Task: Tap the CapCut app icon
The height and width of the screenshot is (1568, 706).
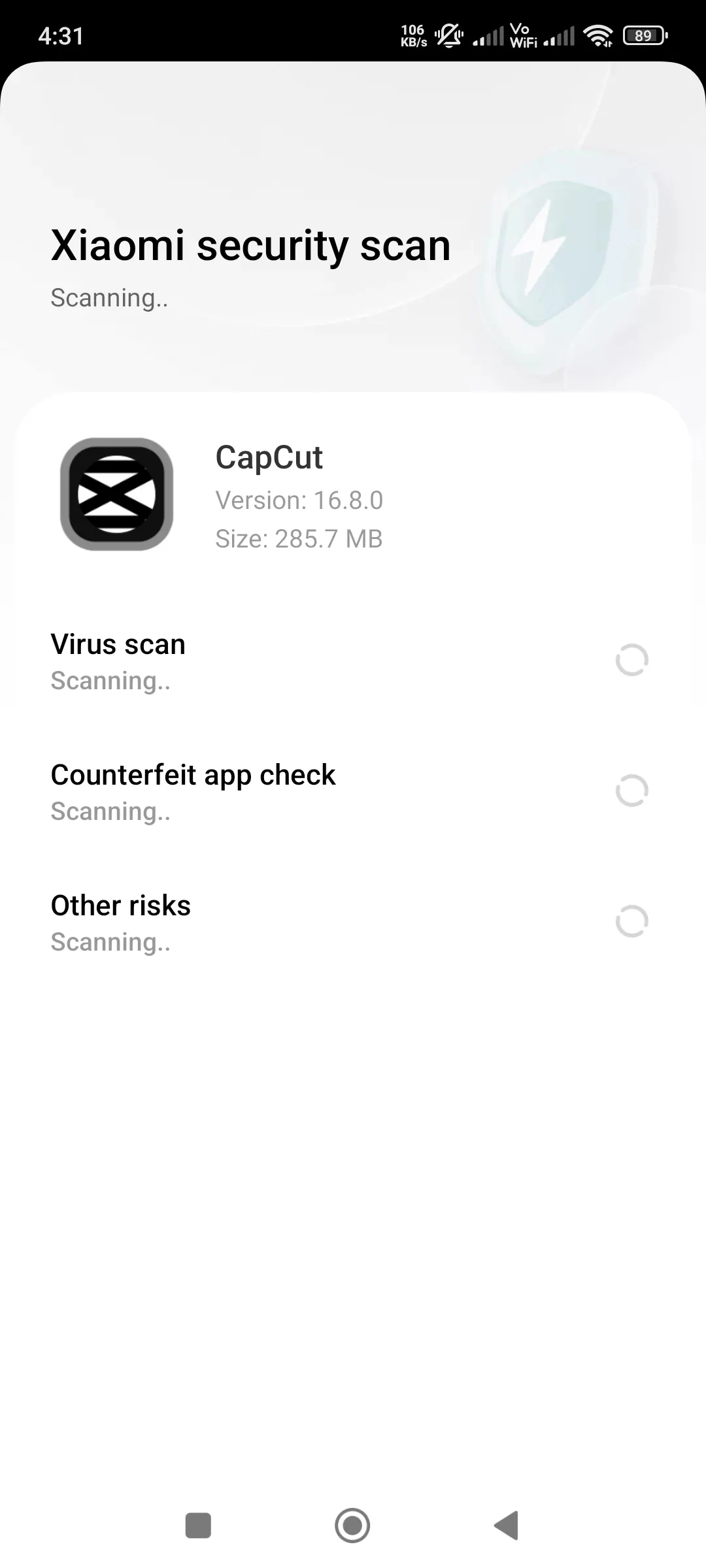Action: (x=116, y=494)
